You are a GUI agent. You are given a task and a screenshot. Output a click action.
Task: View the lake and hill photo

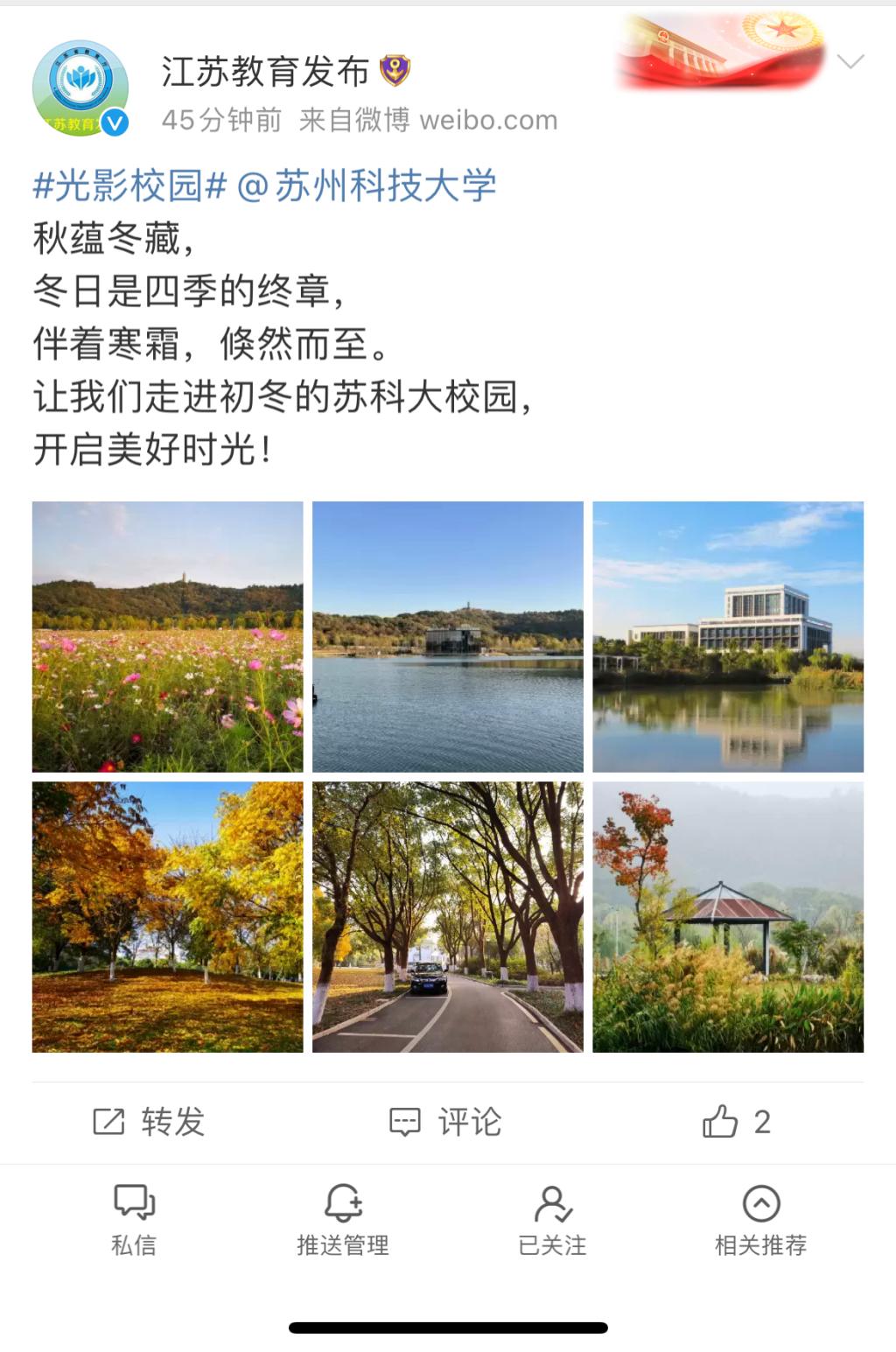[448, 636]
